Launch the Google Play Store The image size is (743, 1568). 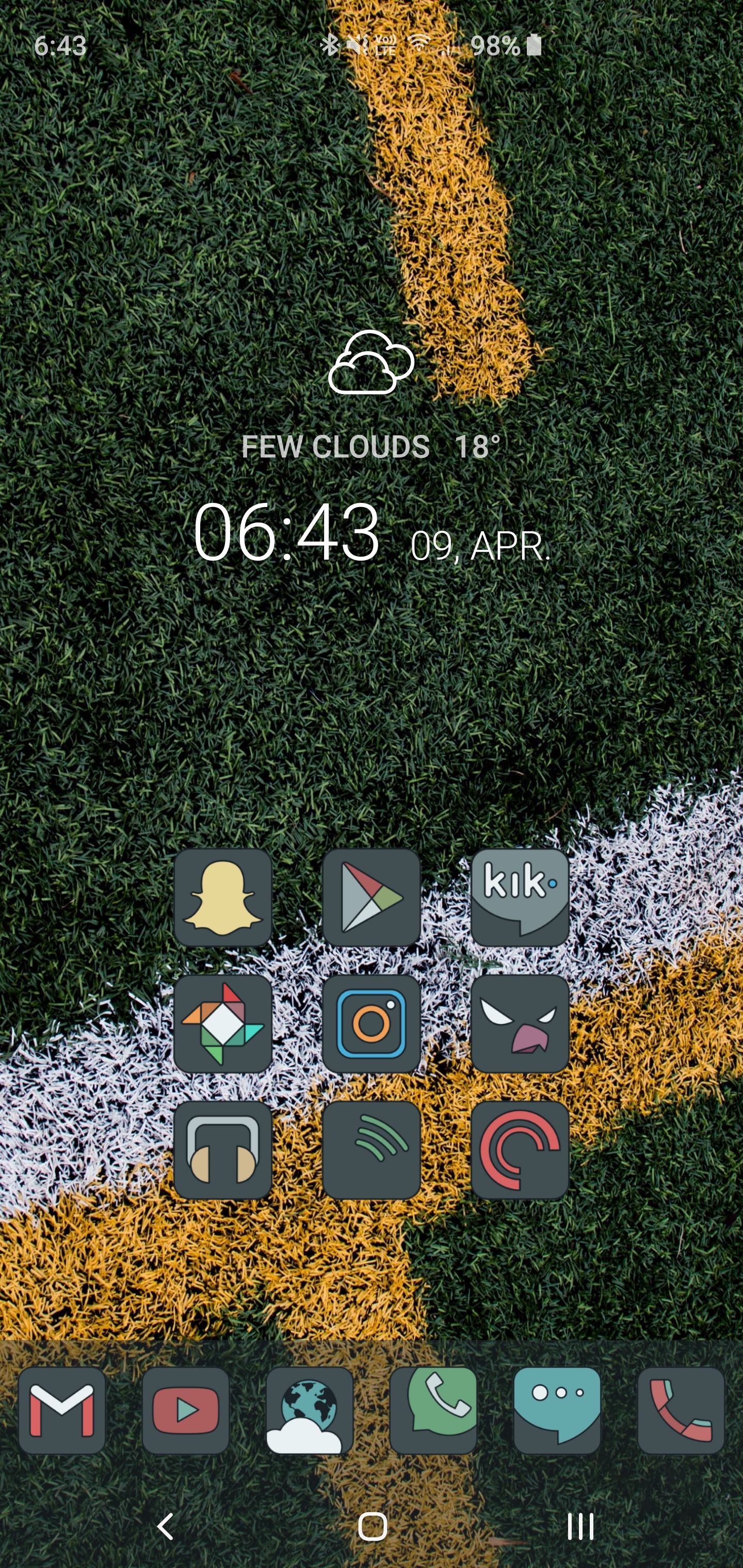(x=372, y=897)
